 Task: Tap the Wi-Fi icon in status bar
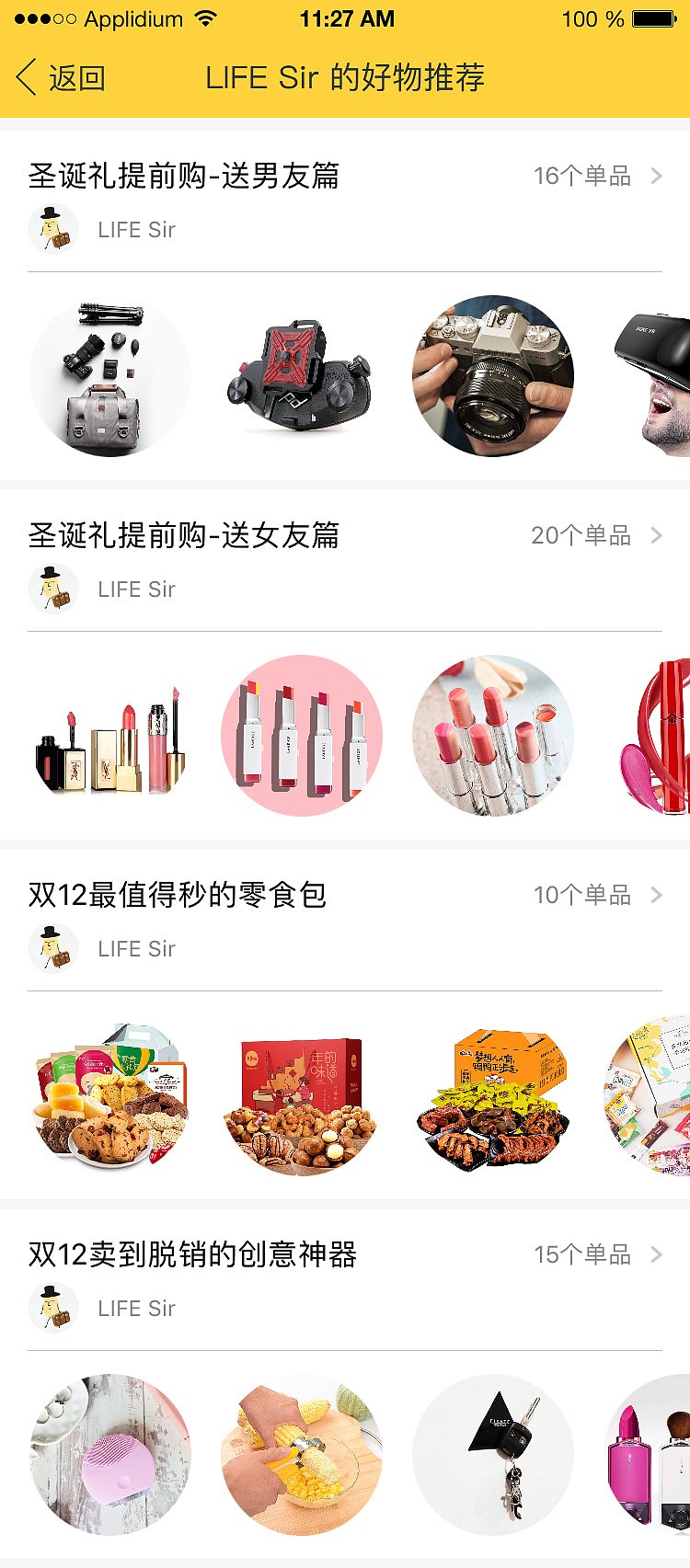tap(204, 17)
